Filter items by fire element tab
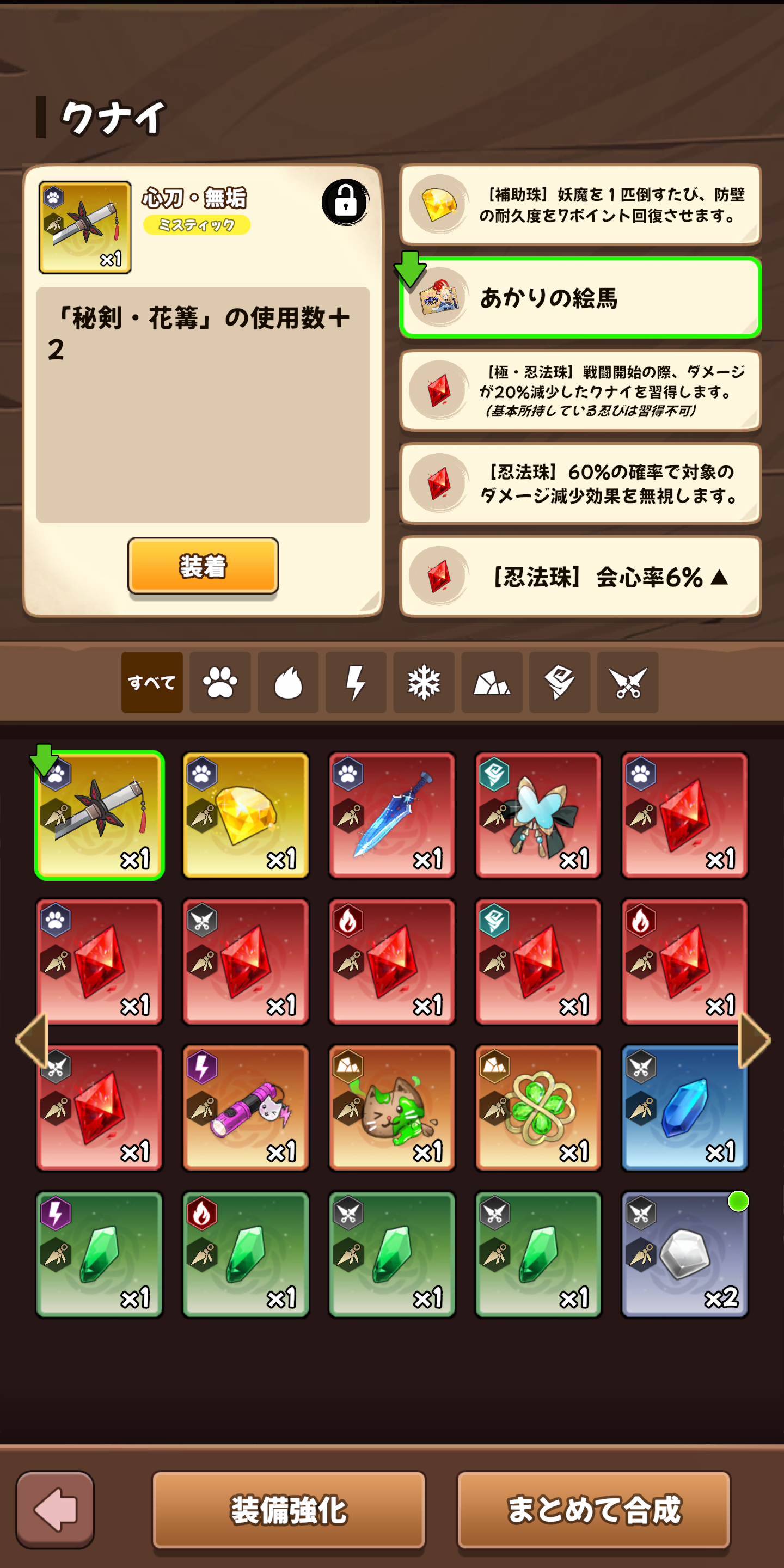The image size is (784, 1568). (288, 682)
